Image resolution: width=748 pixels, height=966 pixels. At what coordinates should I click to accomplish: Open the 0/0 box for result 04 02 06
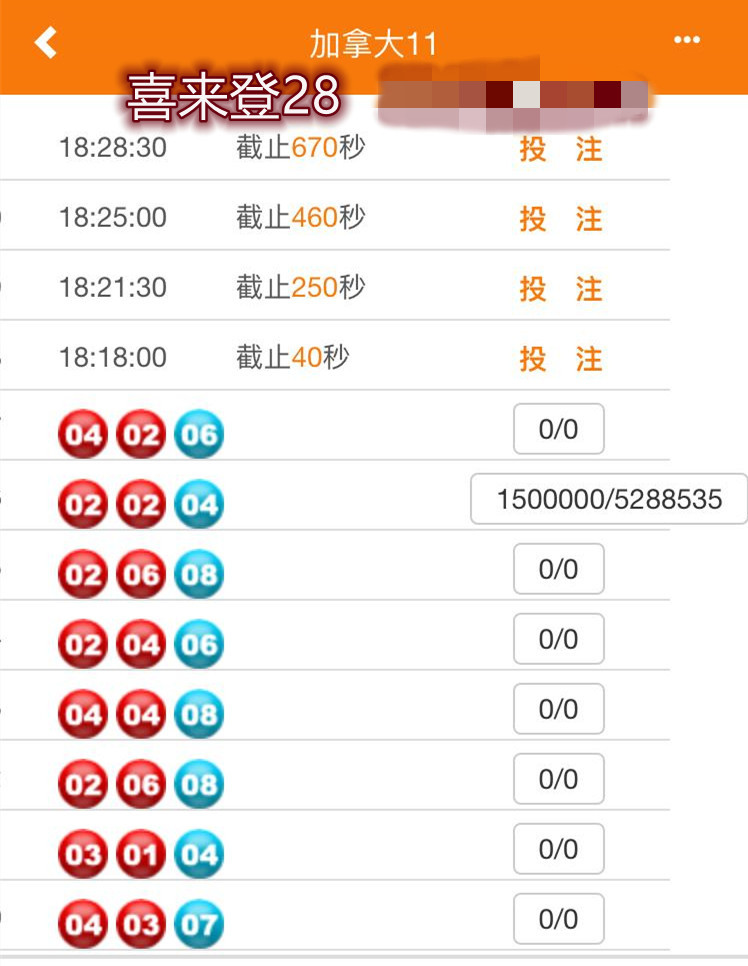[558, 429]
